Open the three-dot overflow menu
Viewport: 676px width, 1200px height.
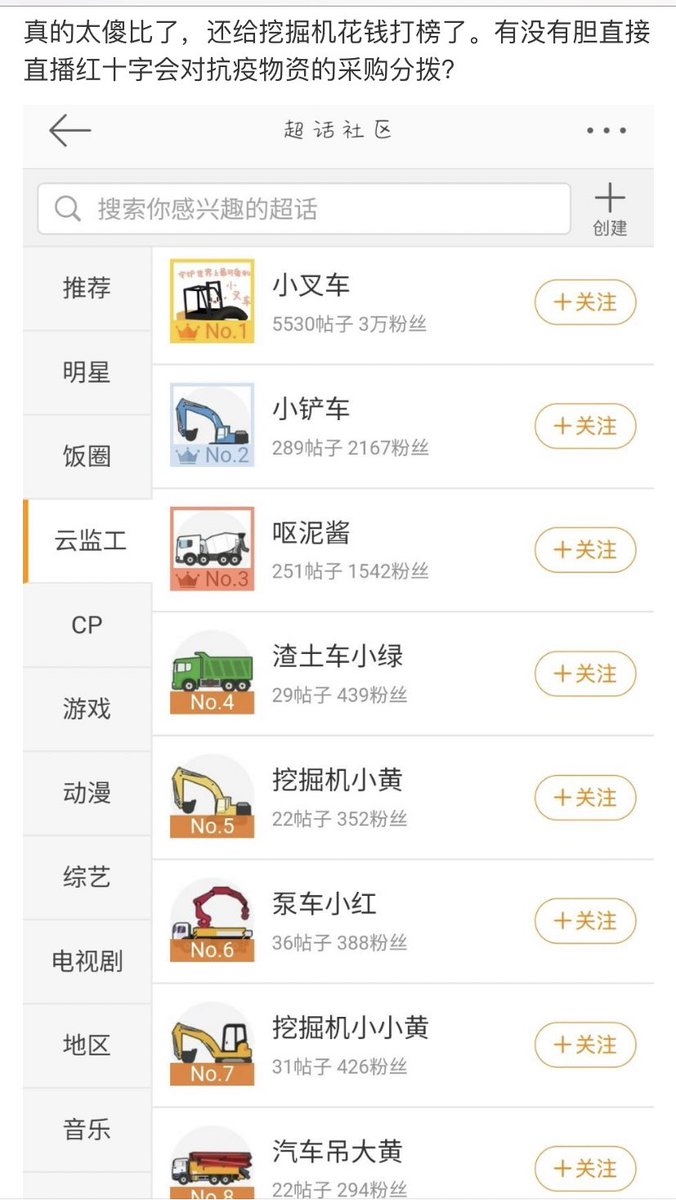(606, 131)
